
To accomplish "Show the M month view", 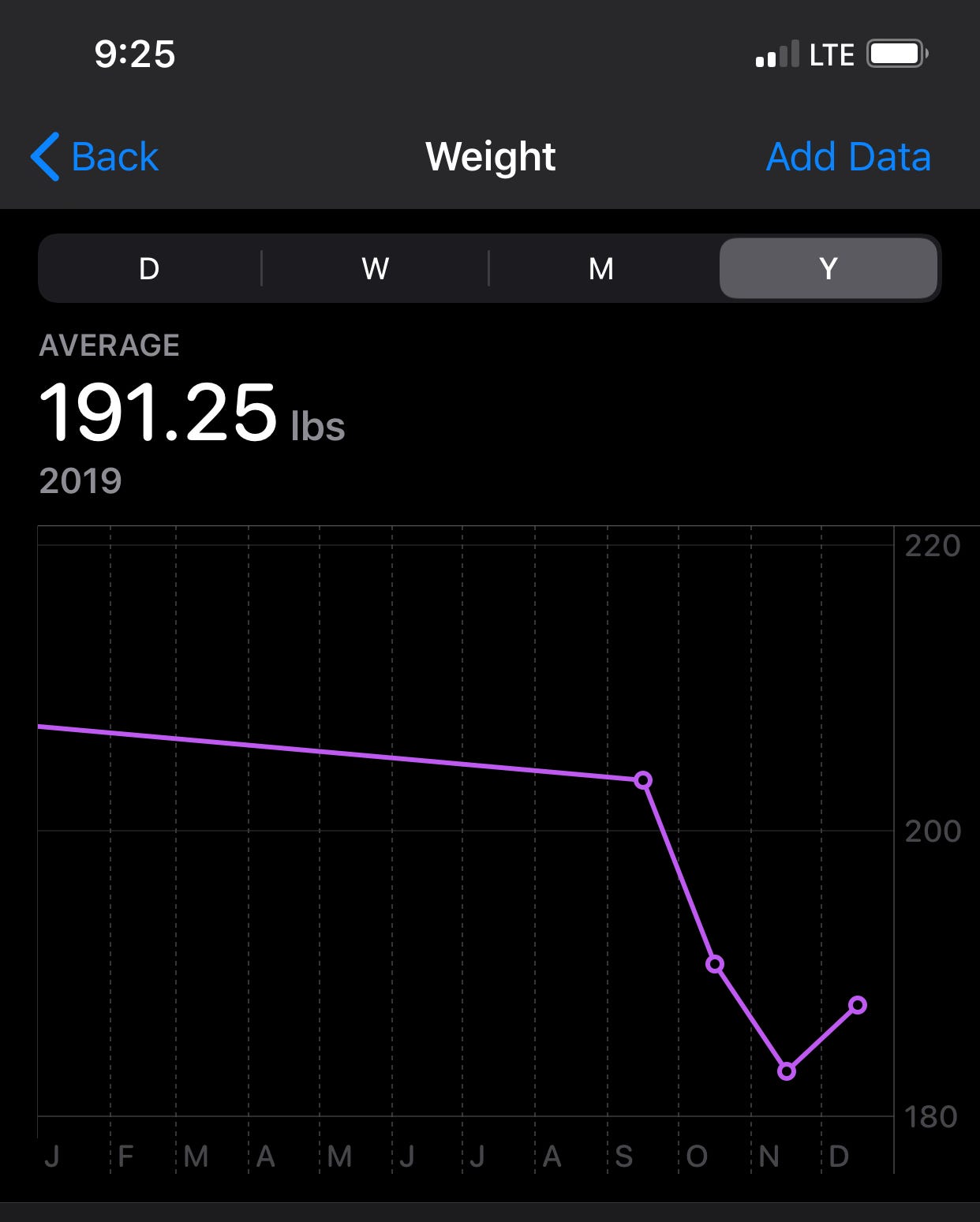I will tap(601, 269).
